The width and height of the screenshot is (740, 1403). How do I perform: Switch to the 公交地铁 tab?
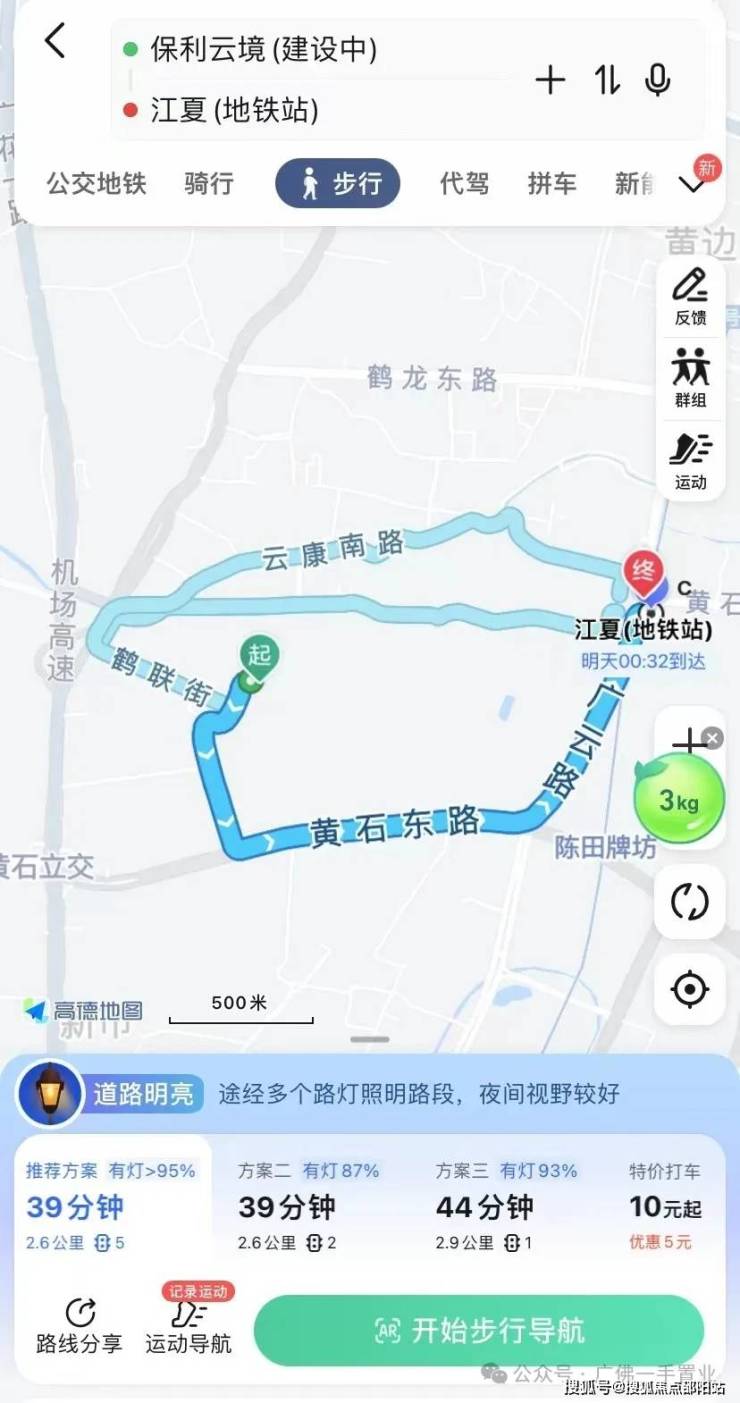coord(96,184)
